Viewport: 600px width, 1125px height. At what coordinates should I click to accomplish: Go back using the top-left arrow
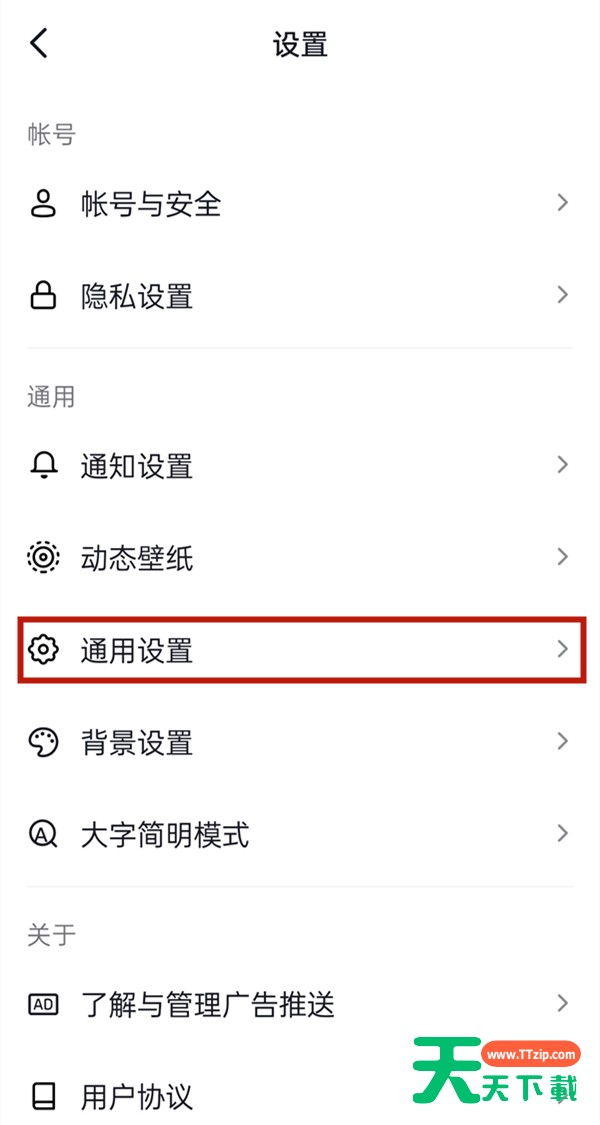click(x=39, y=43)
